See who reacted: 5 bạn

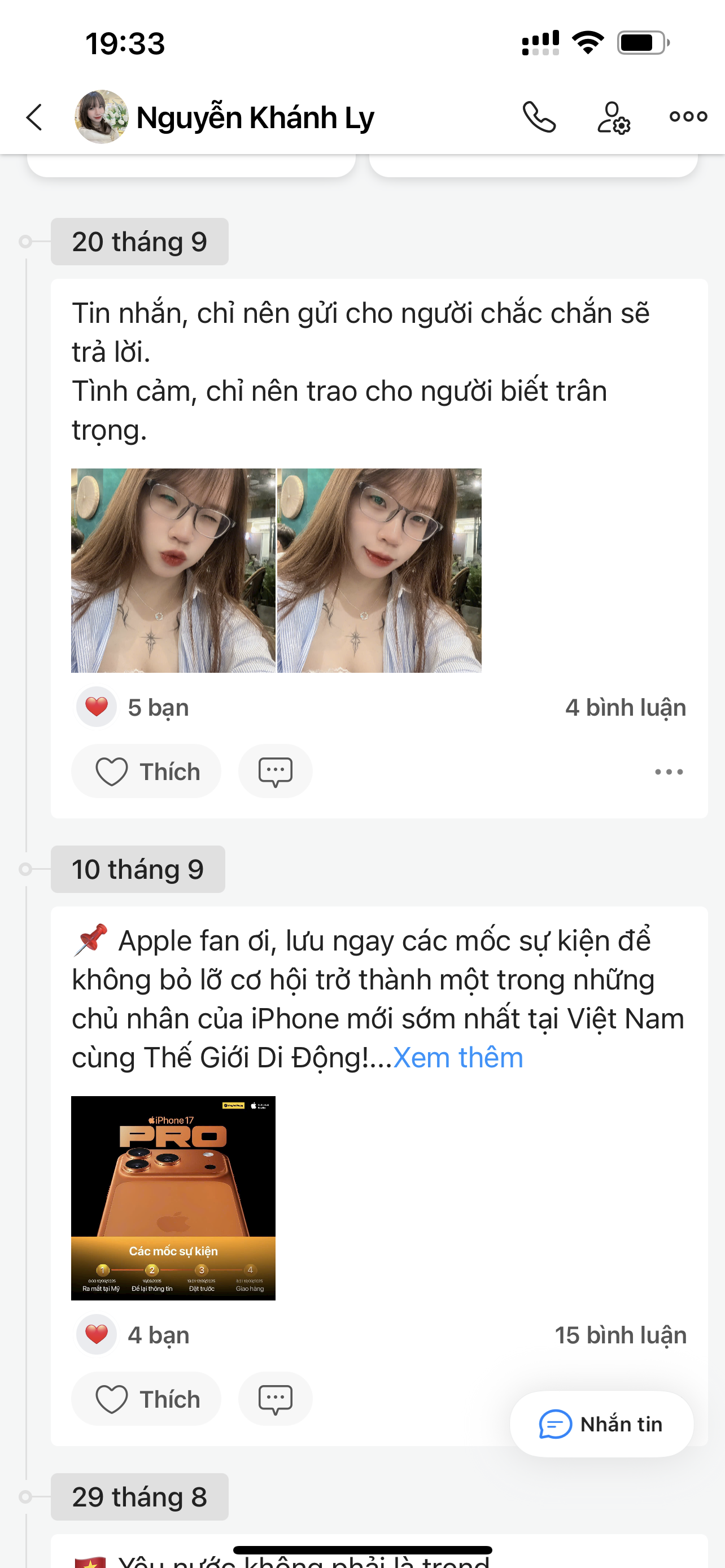click(x=134, y=707)
